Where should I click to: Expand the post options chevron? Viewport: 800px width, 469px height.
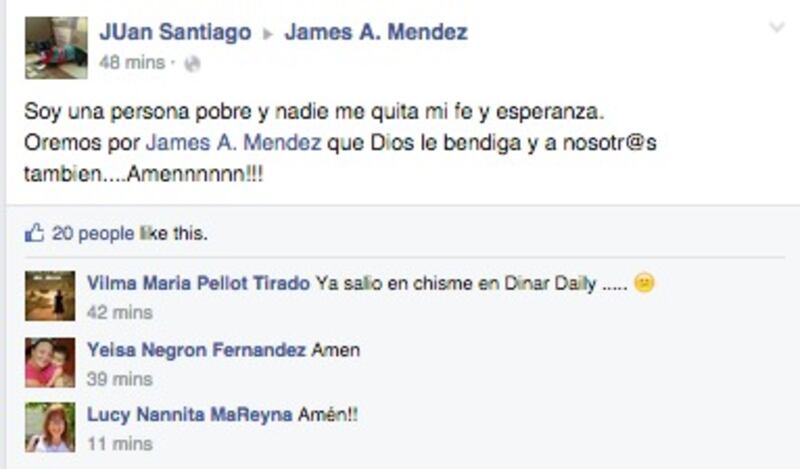point(777,28)
